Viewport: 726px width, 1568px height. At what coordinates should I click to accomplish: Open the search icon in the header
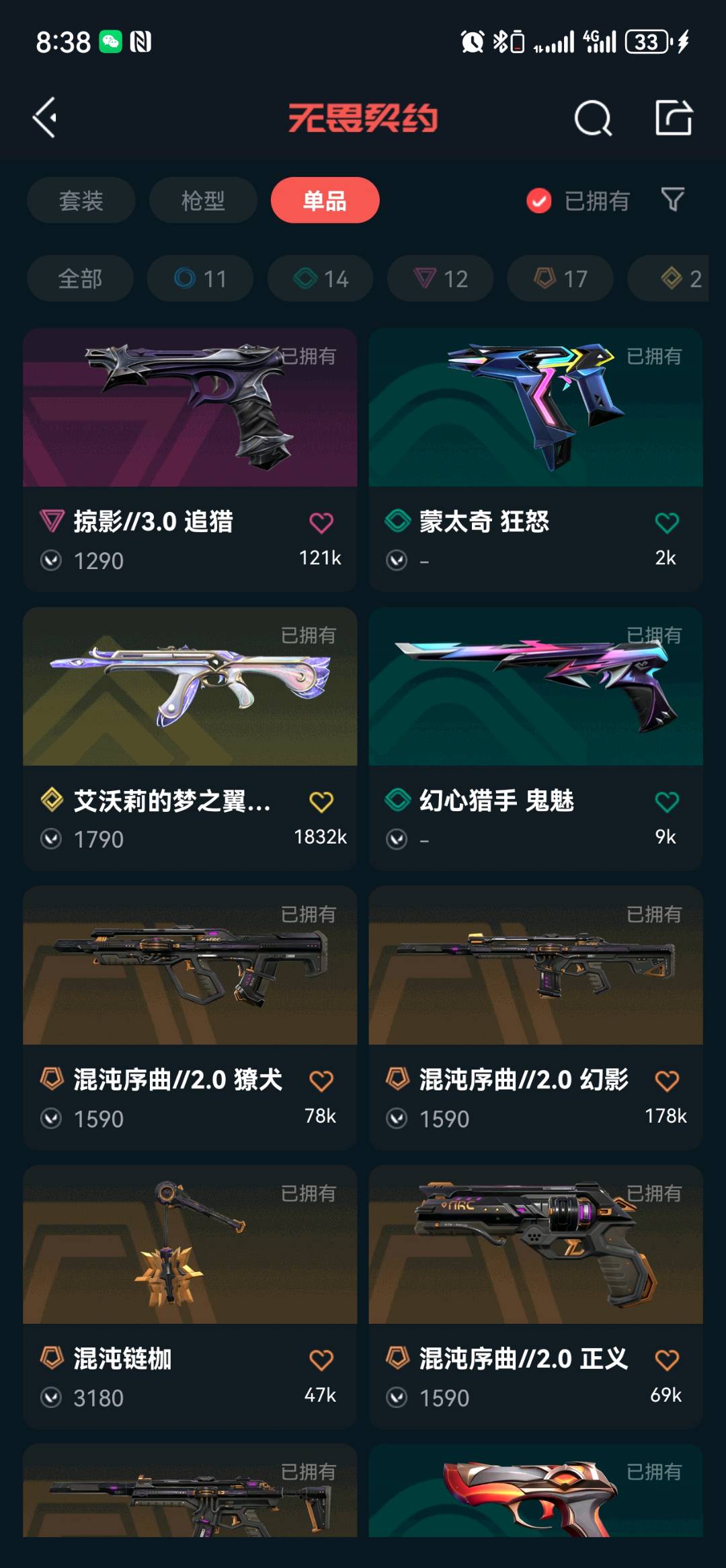pyautogui.click(x=593, y=118)
